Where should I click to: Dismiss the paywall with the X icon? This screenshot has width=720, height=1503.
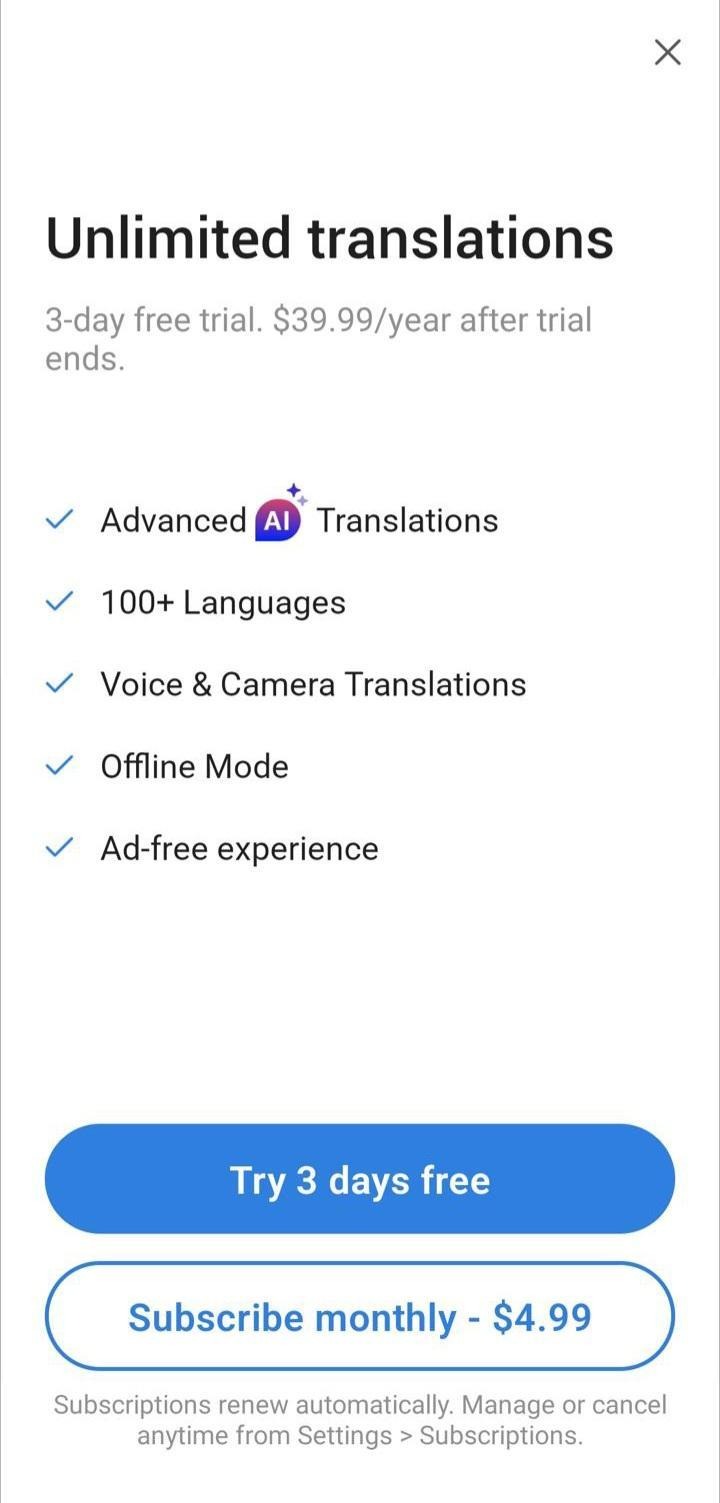(667, 53)
